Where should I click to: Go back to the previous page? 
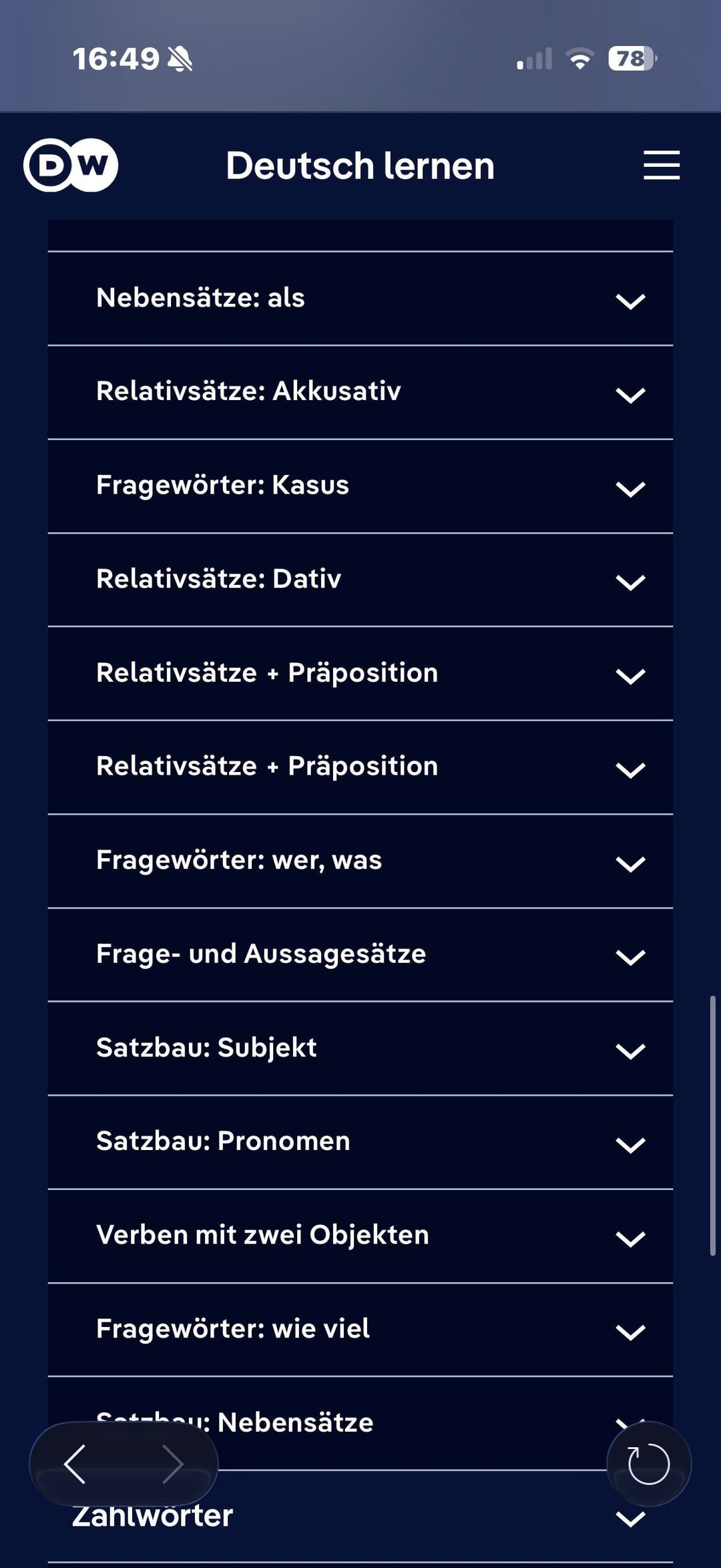tap(75, 1464)
